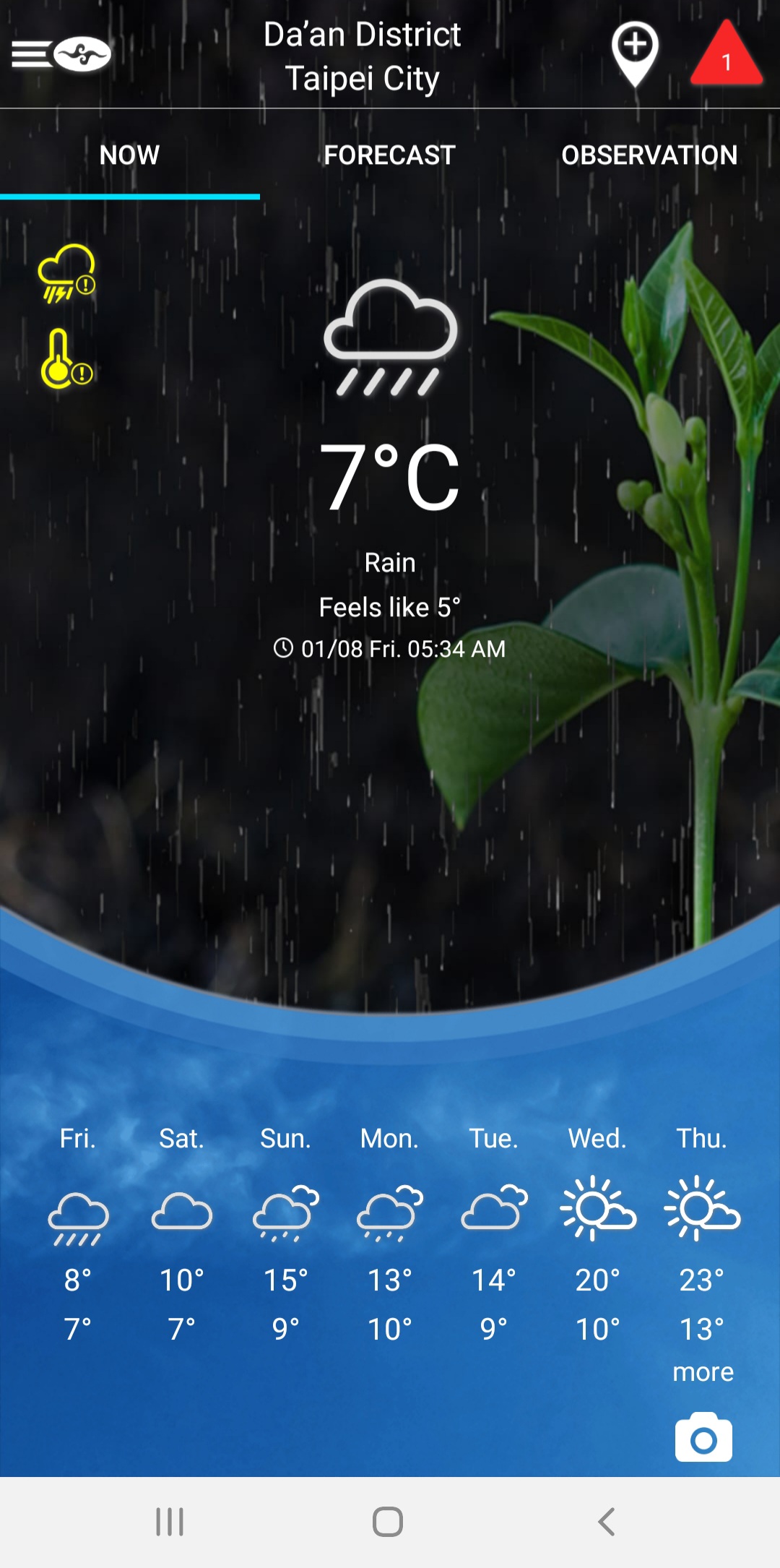Open the red warning alert triangle
The height and width of the screenshot is (1568, 780).
click(x=727, y=55)
